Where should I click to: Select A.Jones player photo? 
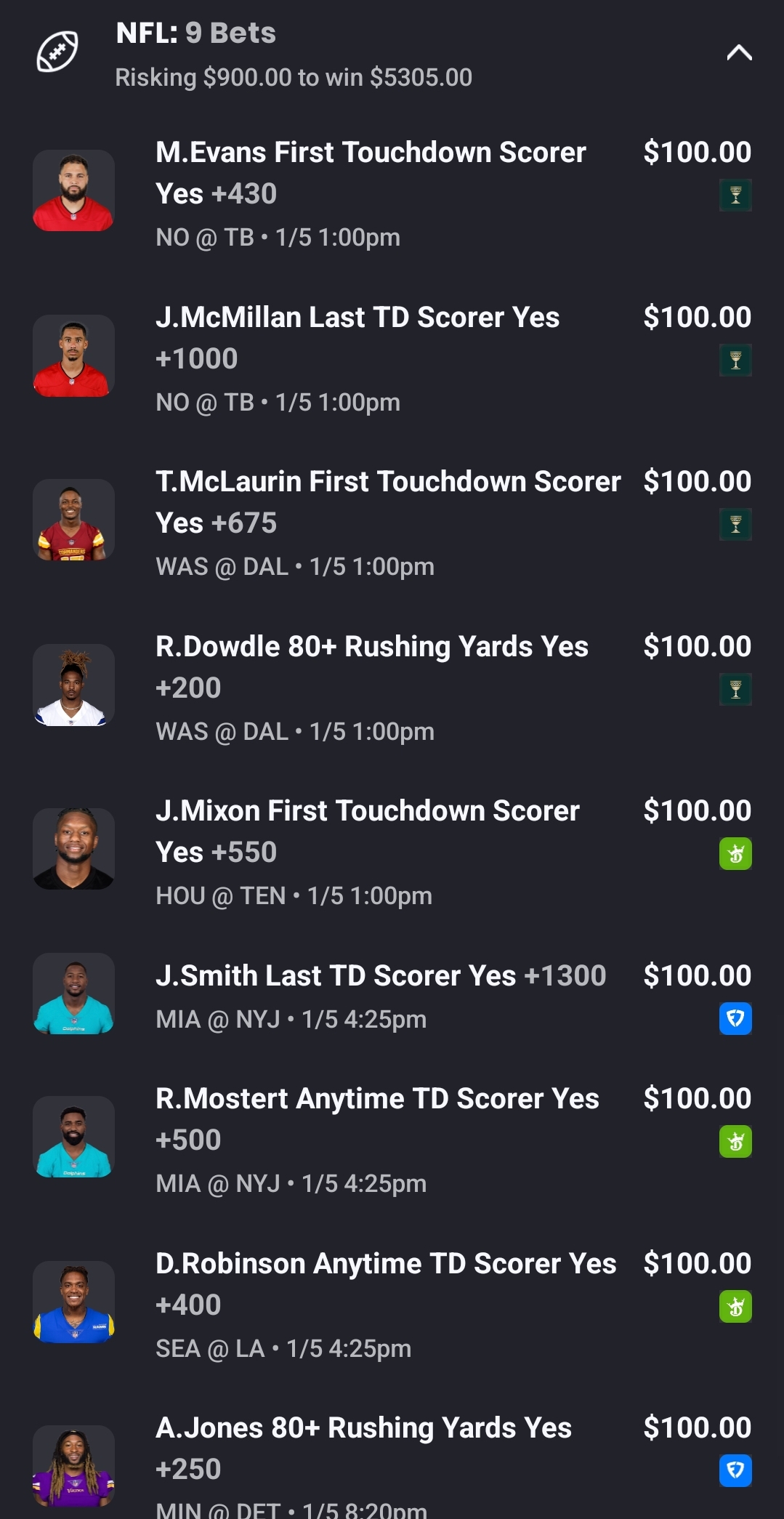[x=73, y=1467]
